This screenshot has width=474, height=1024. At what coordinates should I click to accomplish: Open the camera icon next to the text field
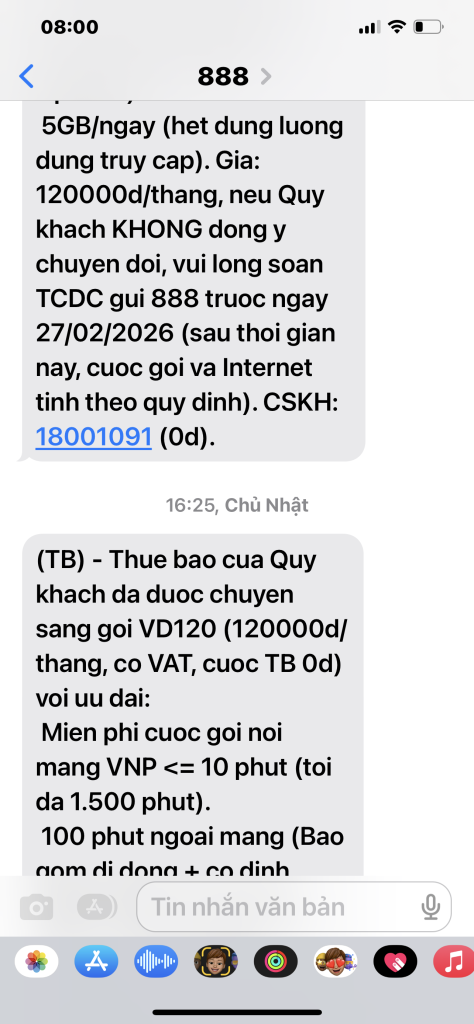(x=37, y=906)
